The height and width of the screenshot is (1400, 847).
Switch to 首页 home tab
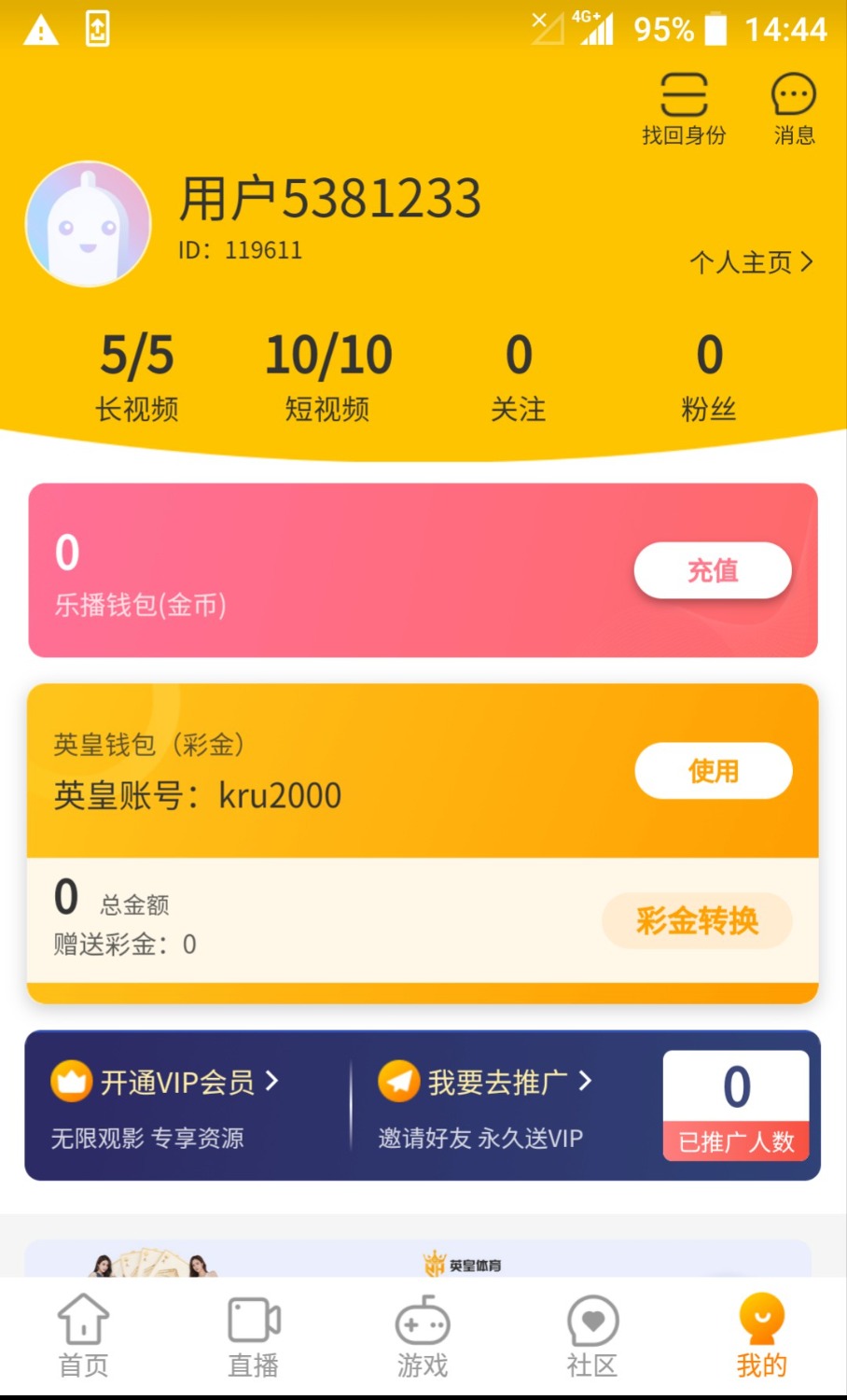pos(84,1337)
